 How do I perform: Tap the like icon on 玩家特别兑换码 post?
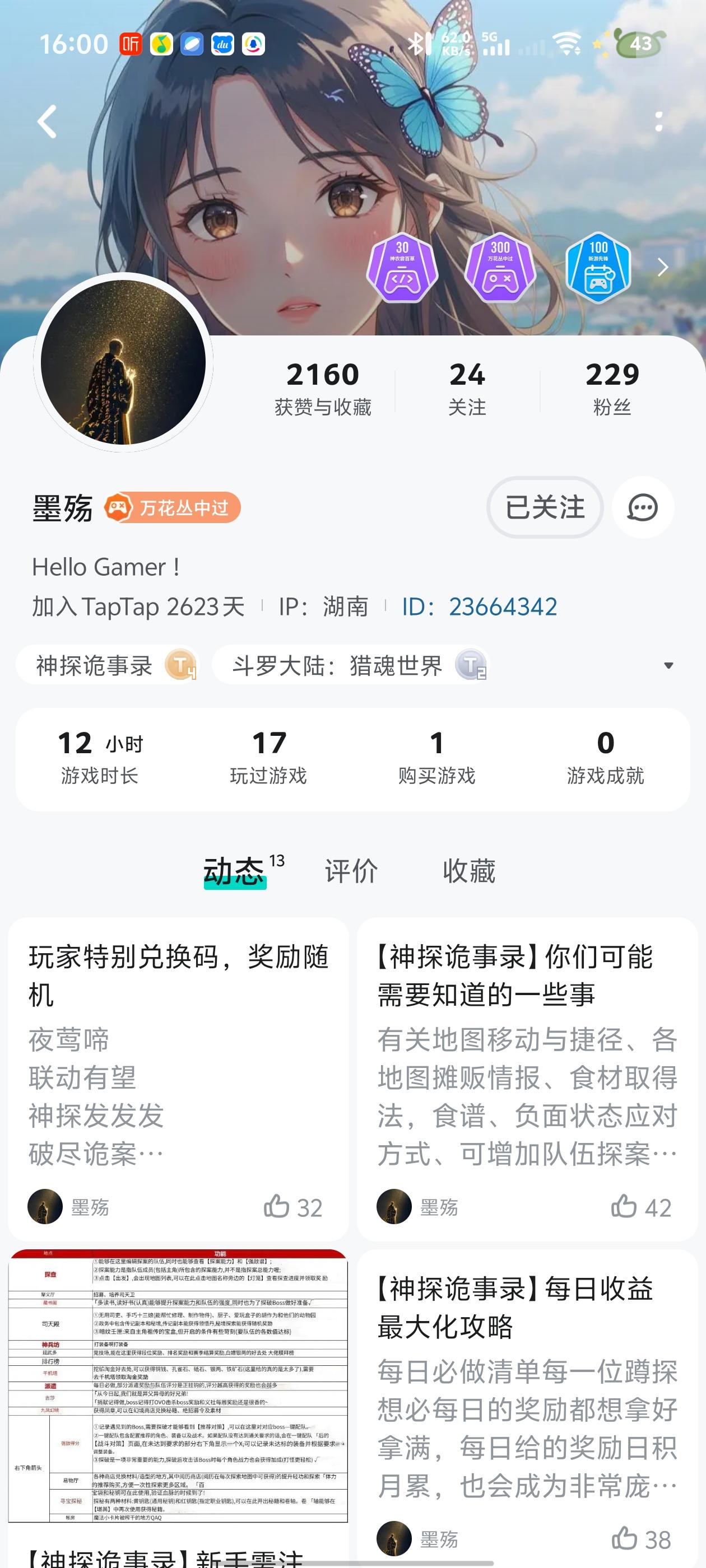point(279,1208)
